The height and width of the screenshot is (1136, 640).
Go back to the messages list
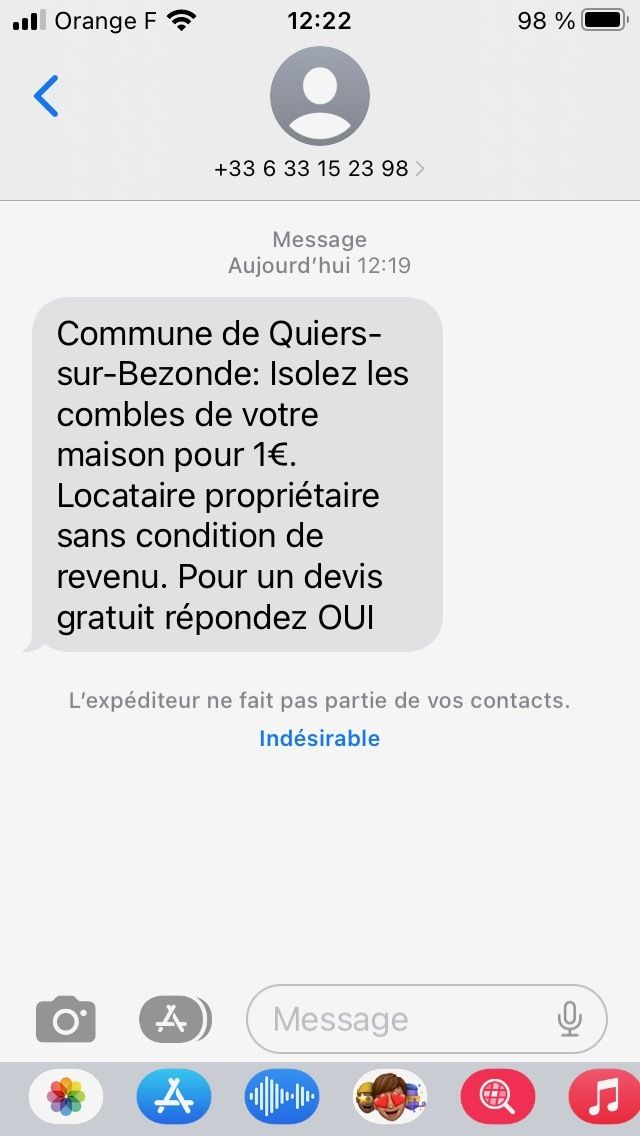[x=46, y=96]
